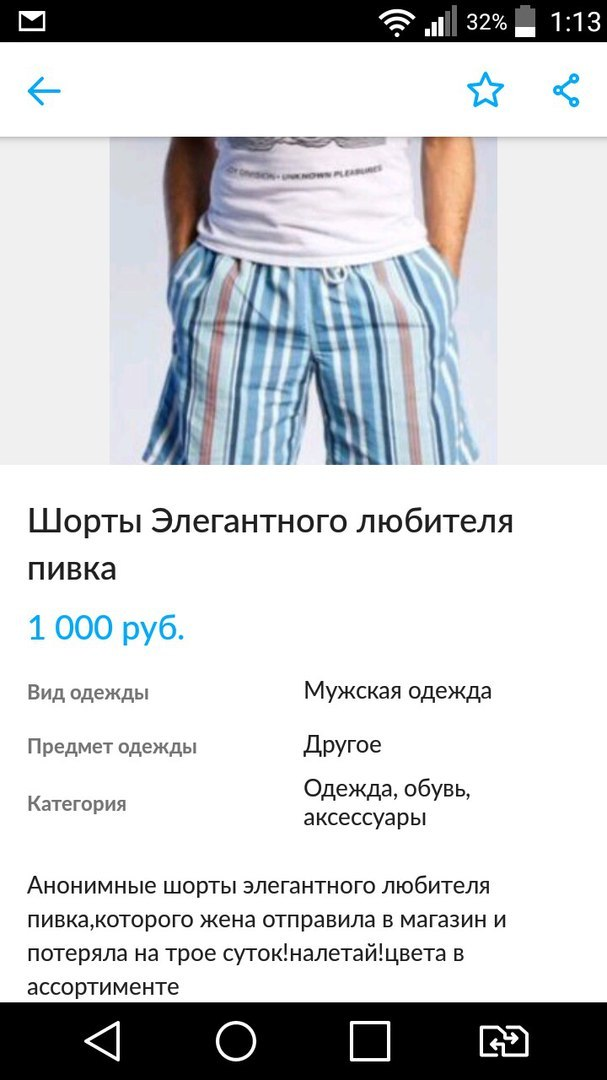Open the recent apps overview
Screen dimensions: 607x1080
(369, 1041)
